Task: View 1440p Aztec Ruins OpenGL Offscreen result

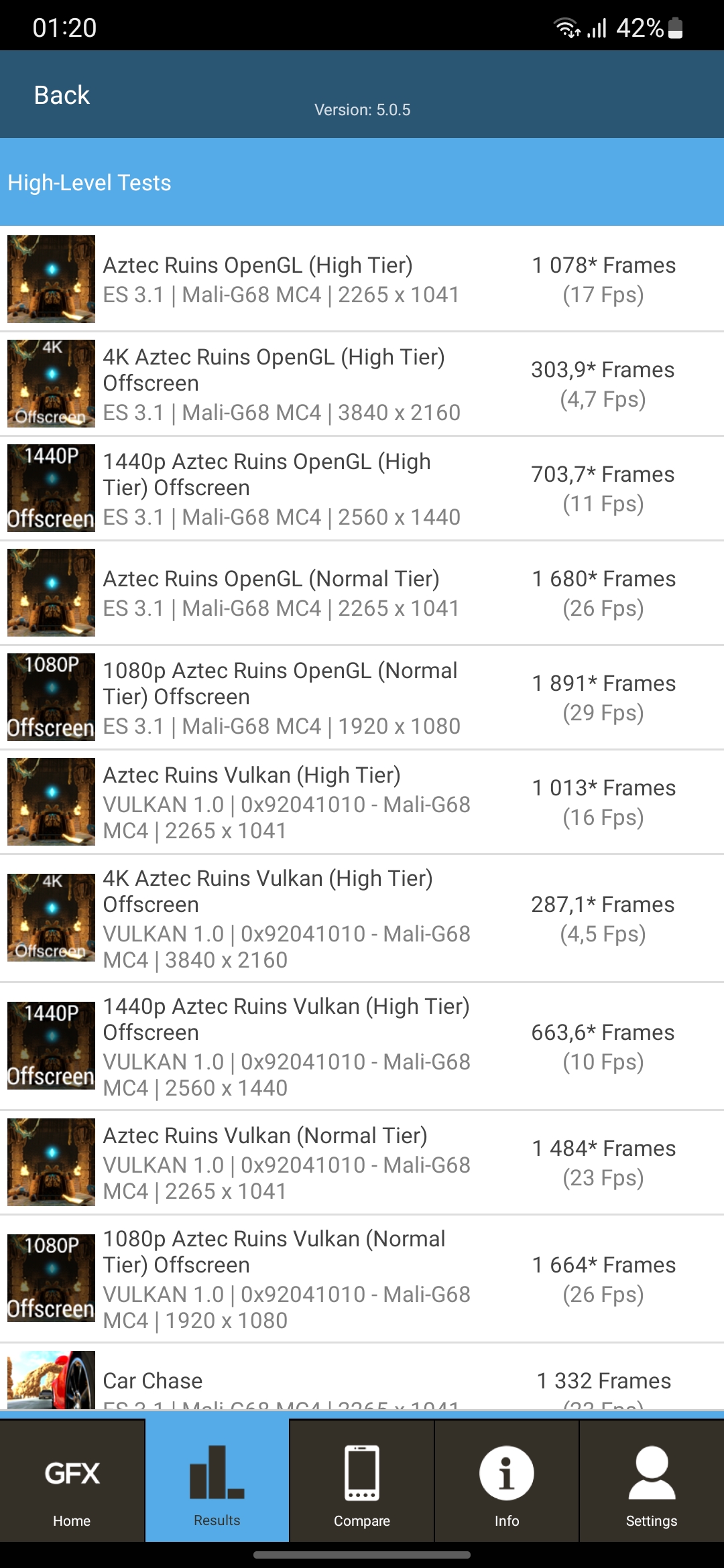Action: (x=362, y=488)
